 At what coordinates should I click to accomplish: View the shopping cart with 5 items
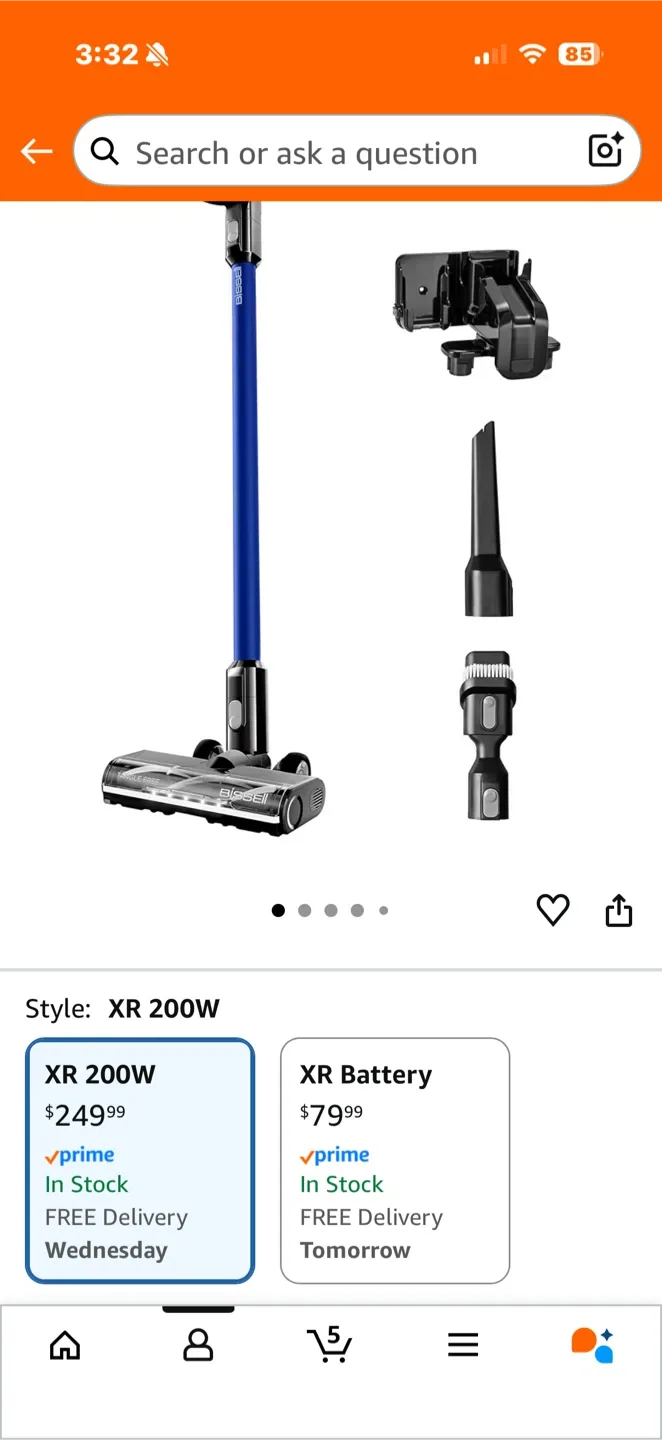pos(329,1344)
